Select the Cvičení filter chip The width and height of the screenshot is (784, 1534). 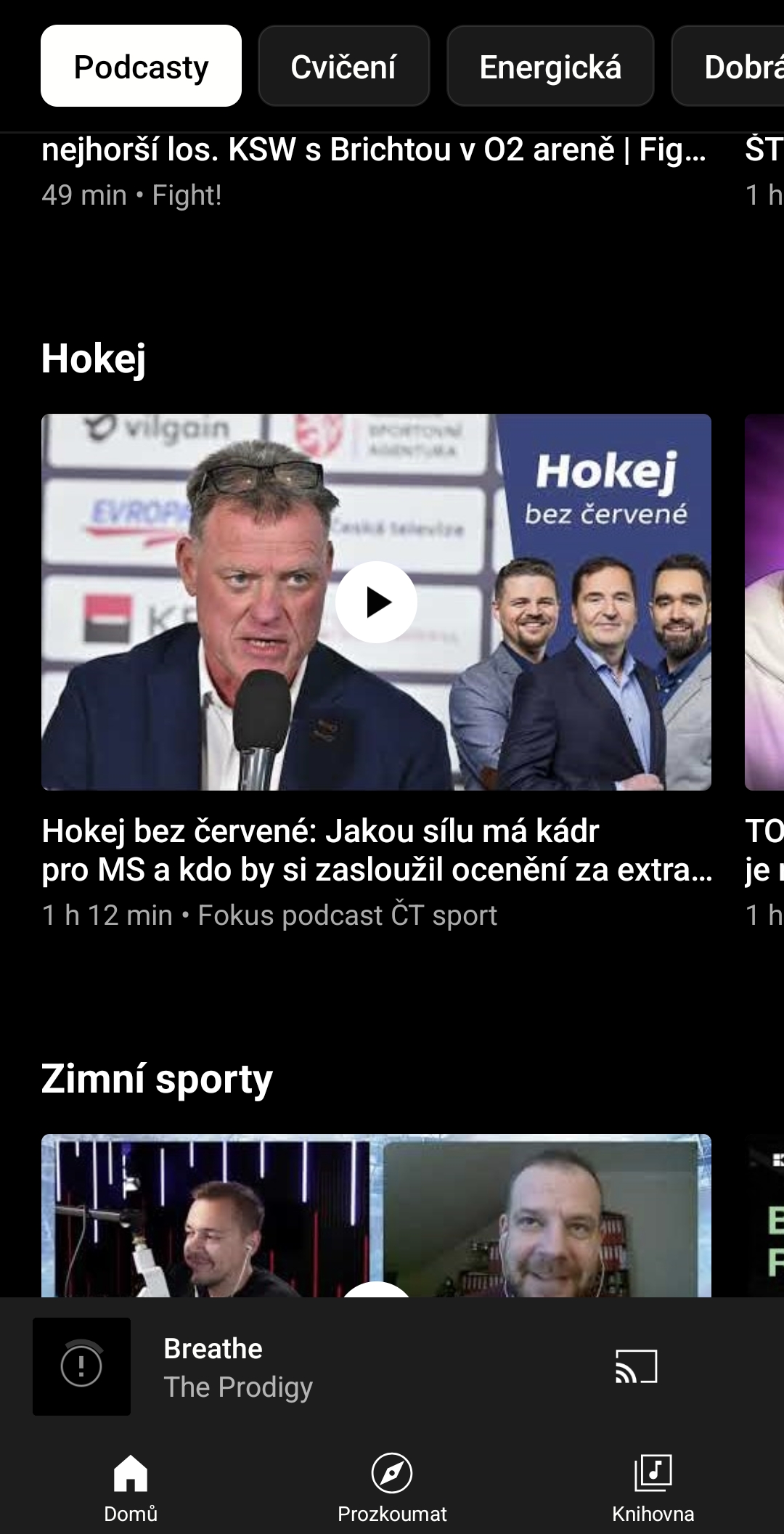tap(343, 66)
